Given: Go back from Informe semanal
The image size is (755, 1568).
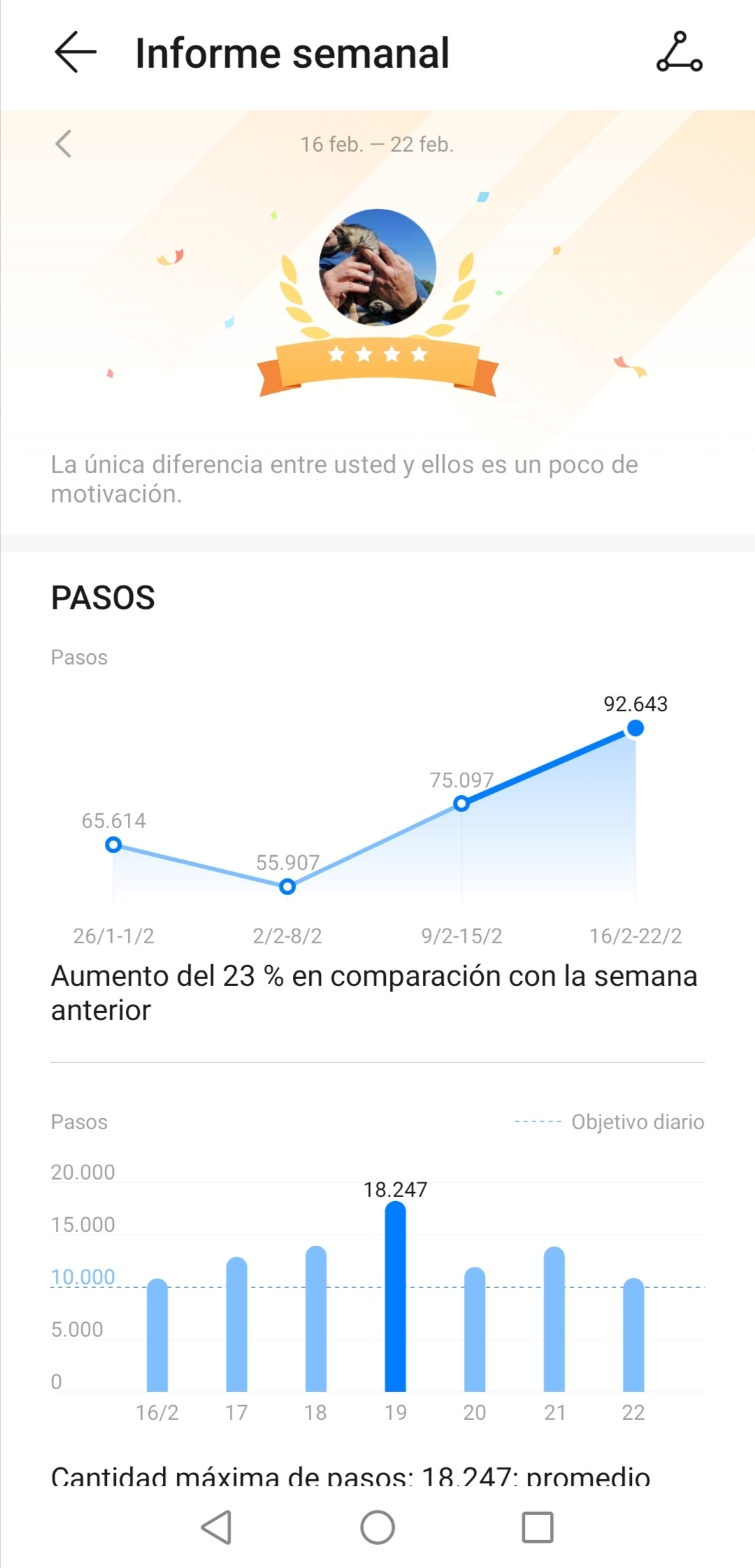Looking at the screenshot, I should (x=75, y=52).
